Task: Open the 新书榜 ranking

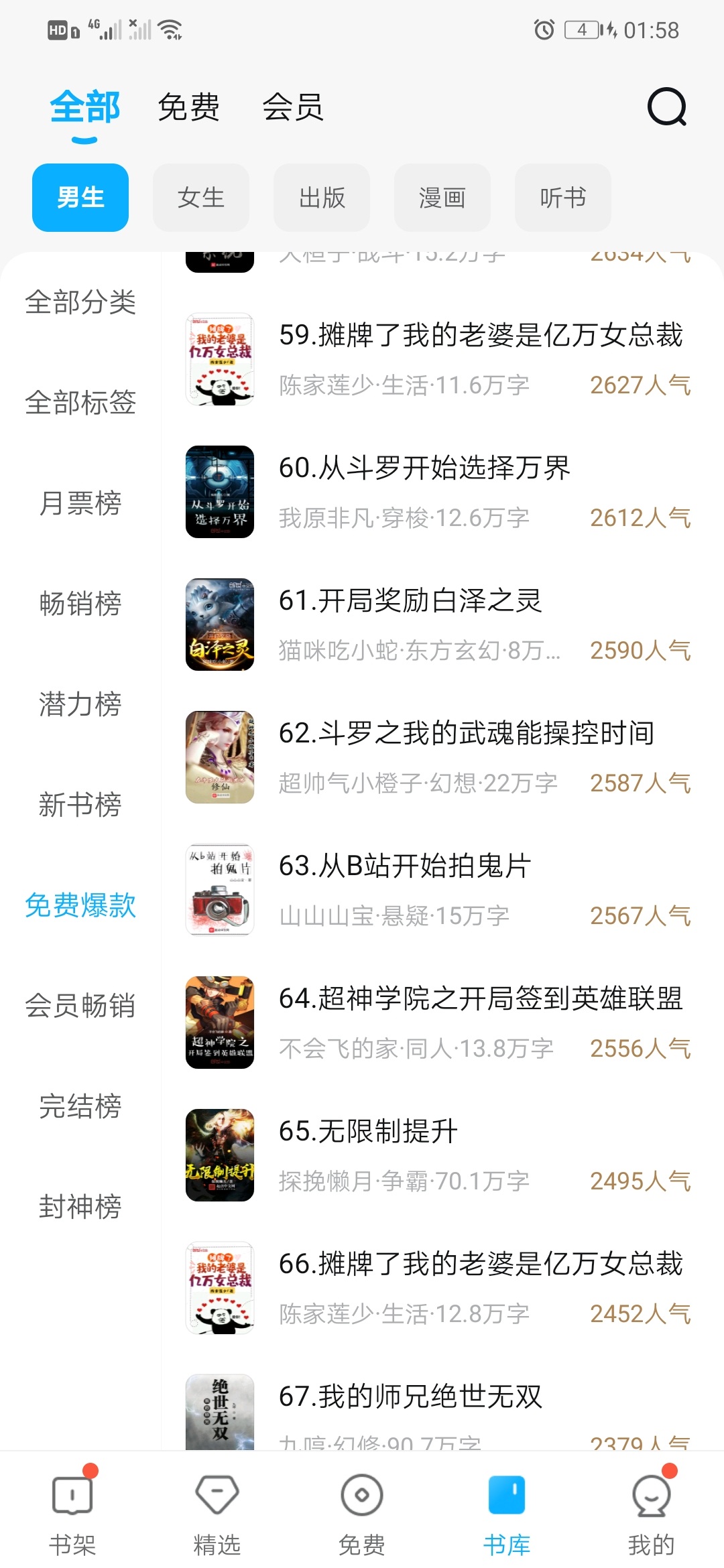Action: pos(80,805)
